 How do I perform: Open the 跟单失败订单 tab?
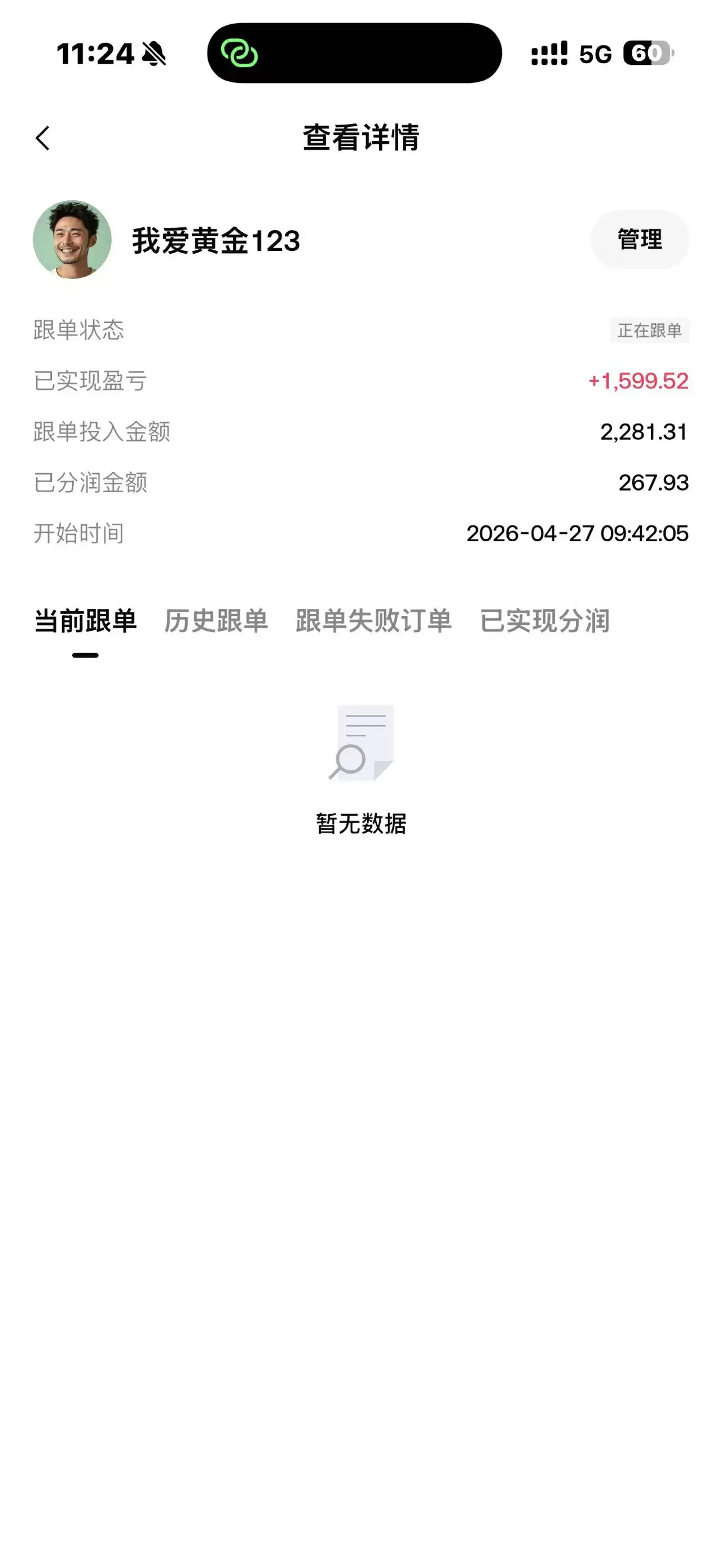coord(373,621)
